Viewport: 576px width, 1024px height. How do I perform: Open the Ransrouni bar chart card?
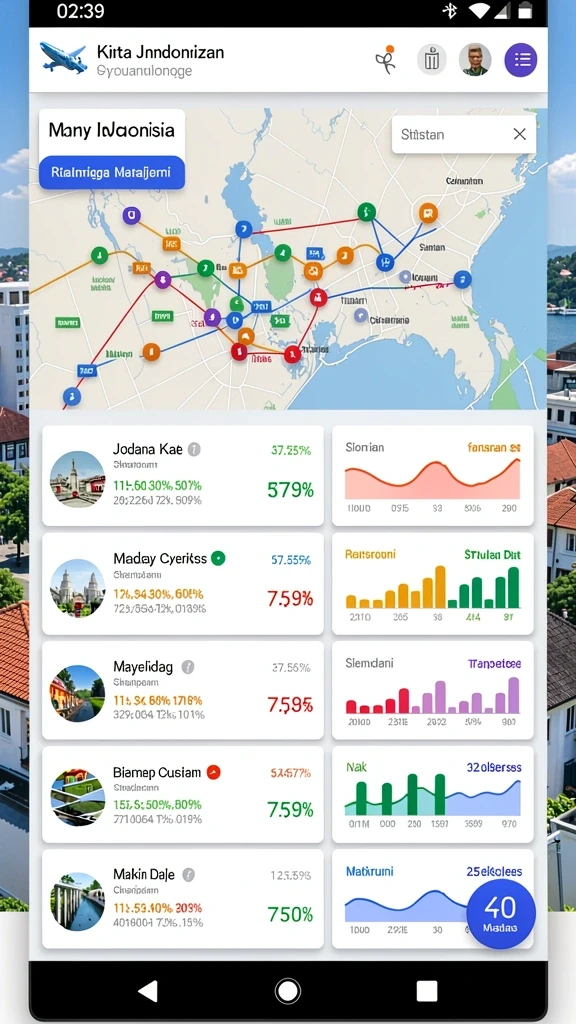432,583
